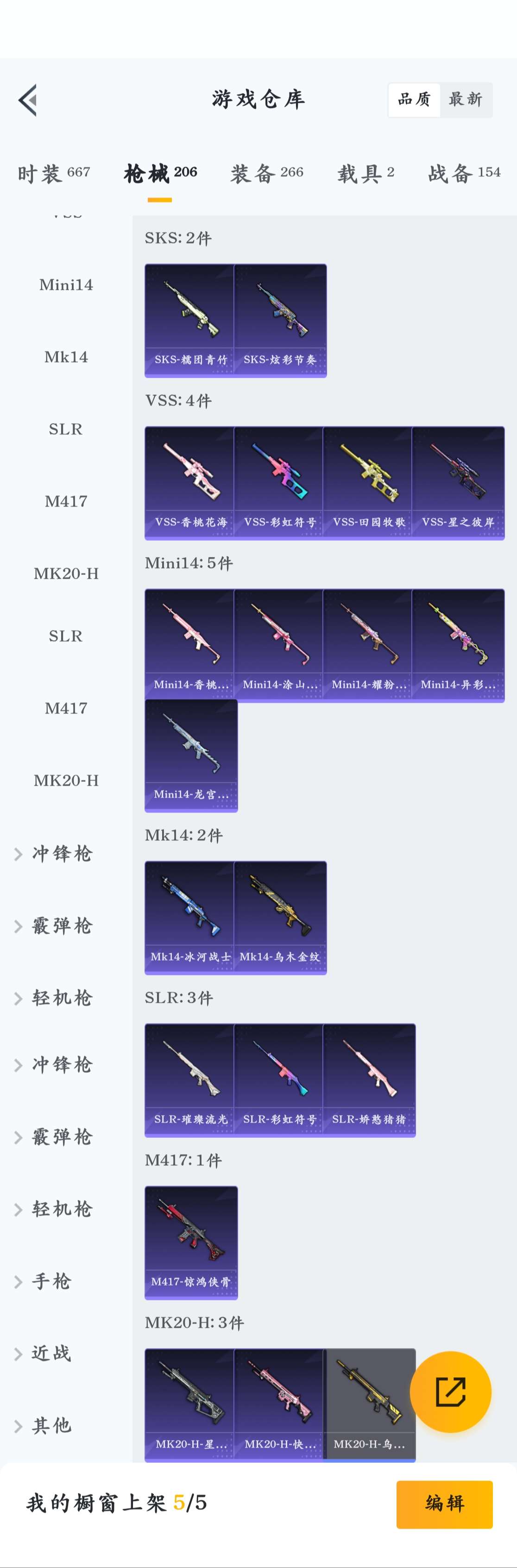Sort the warehouse by 最新

click(465, 100)
